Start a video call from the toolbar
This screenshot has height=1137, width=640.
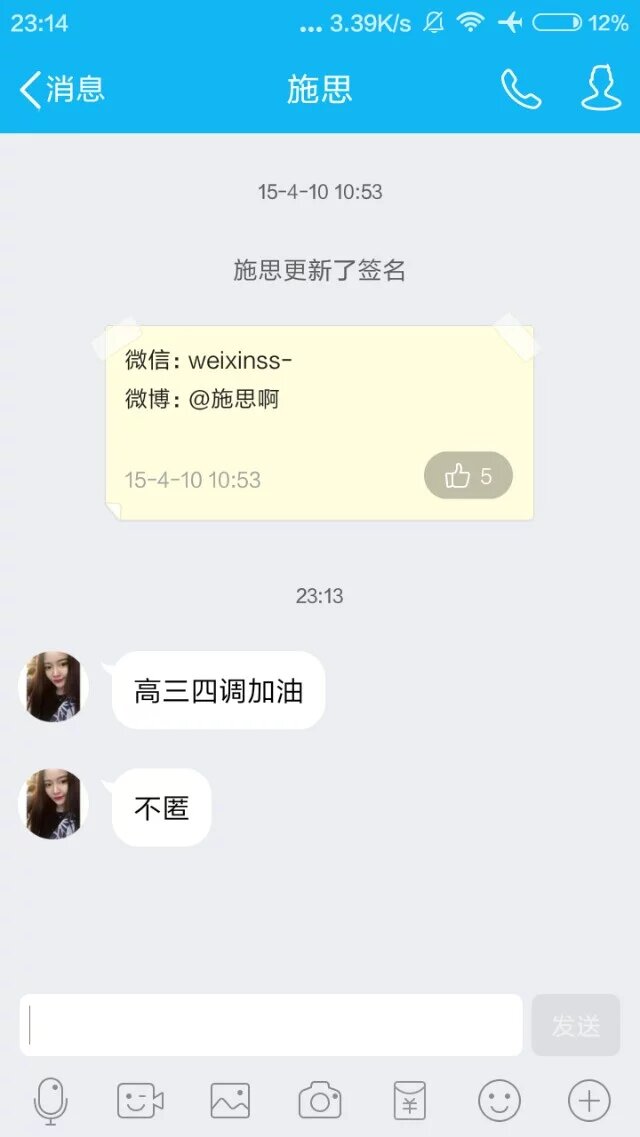[x=140, y=1101]
